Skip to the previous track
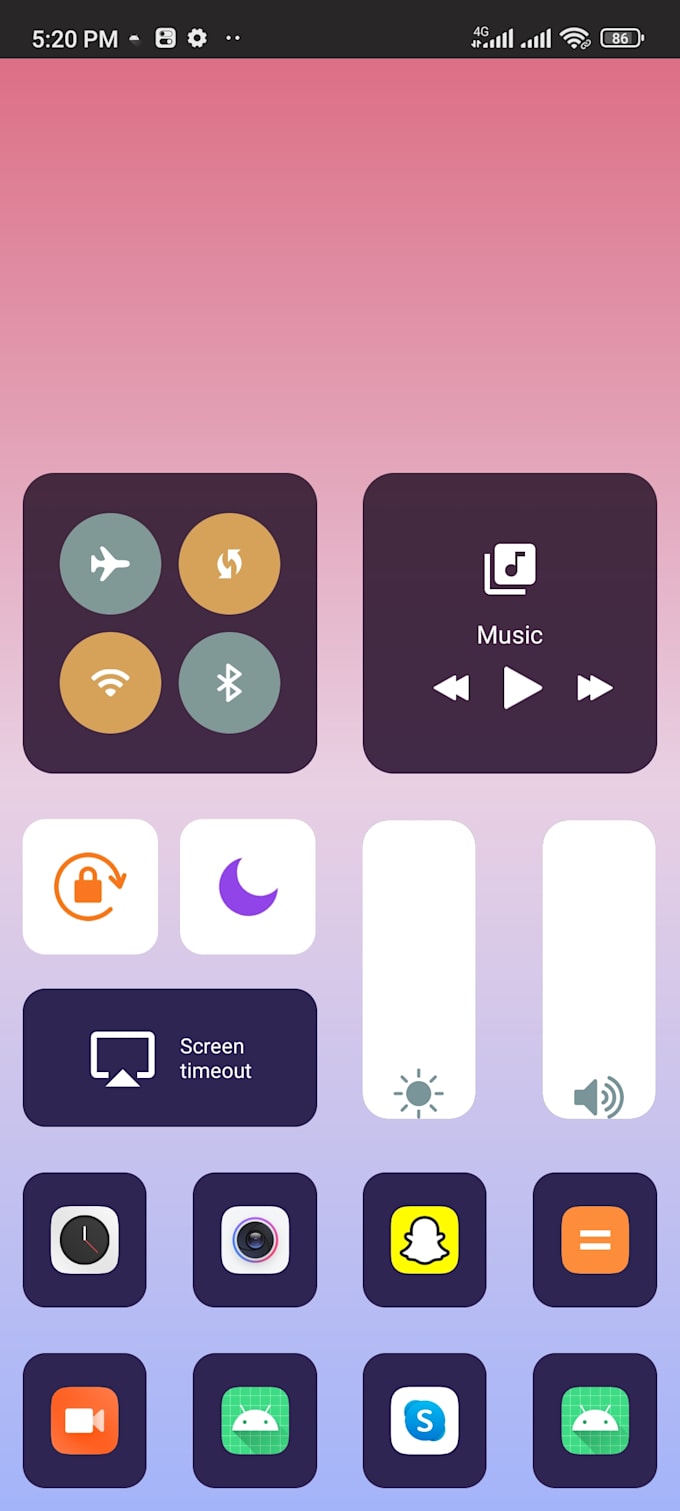This screenshot has width=680, height=1511. tap(451, 688)
